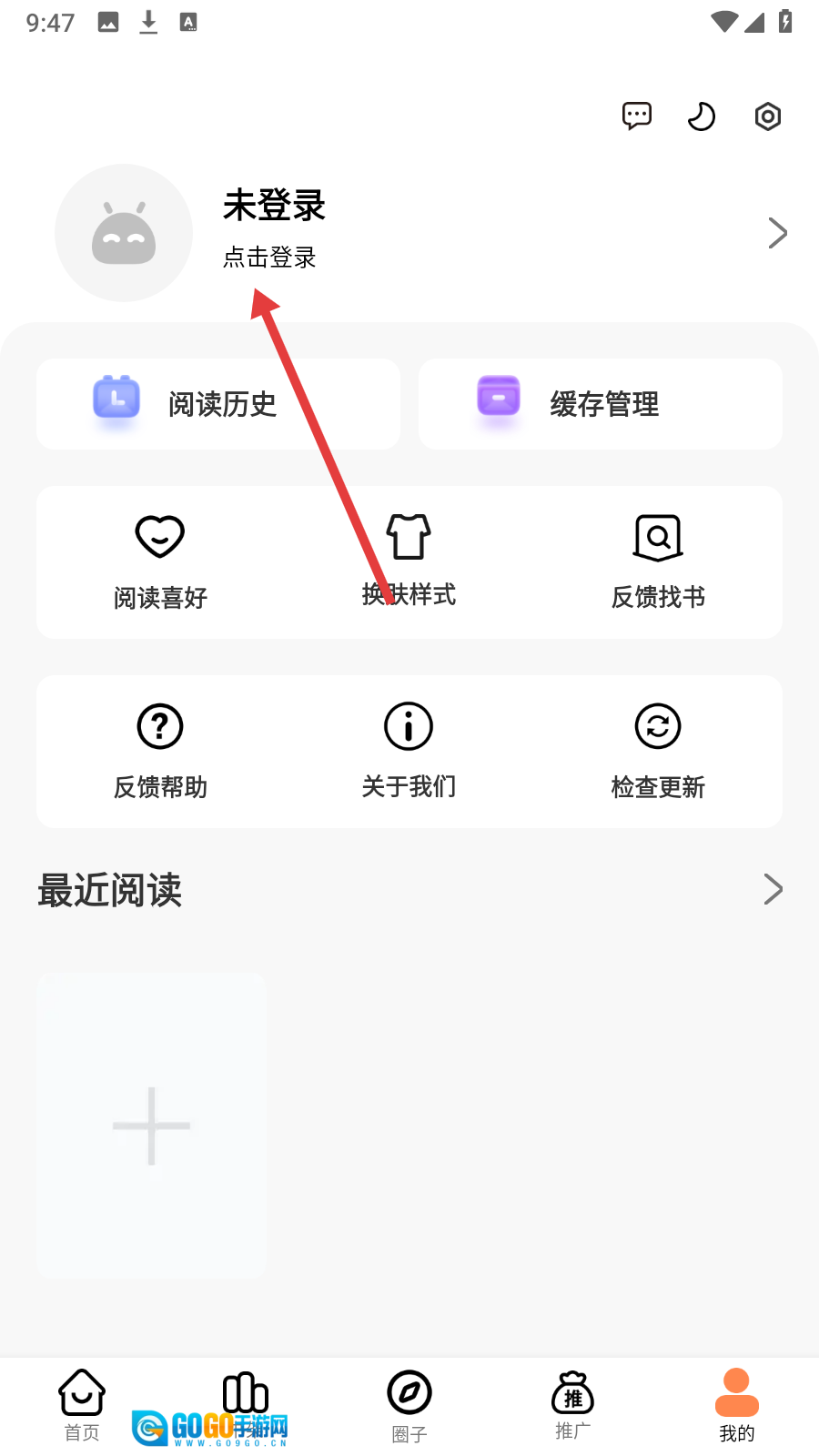Screen dimensions: 819x1456
Task: Open 反馈找书 to request a book
Action: (x=658, y=561)
